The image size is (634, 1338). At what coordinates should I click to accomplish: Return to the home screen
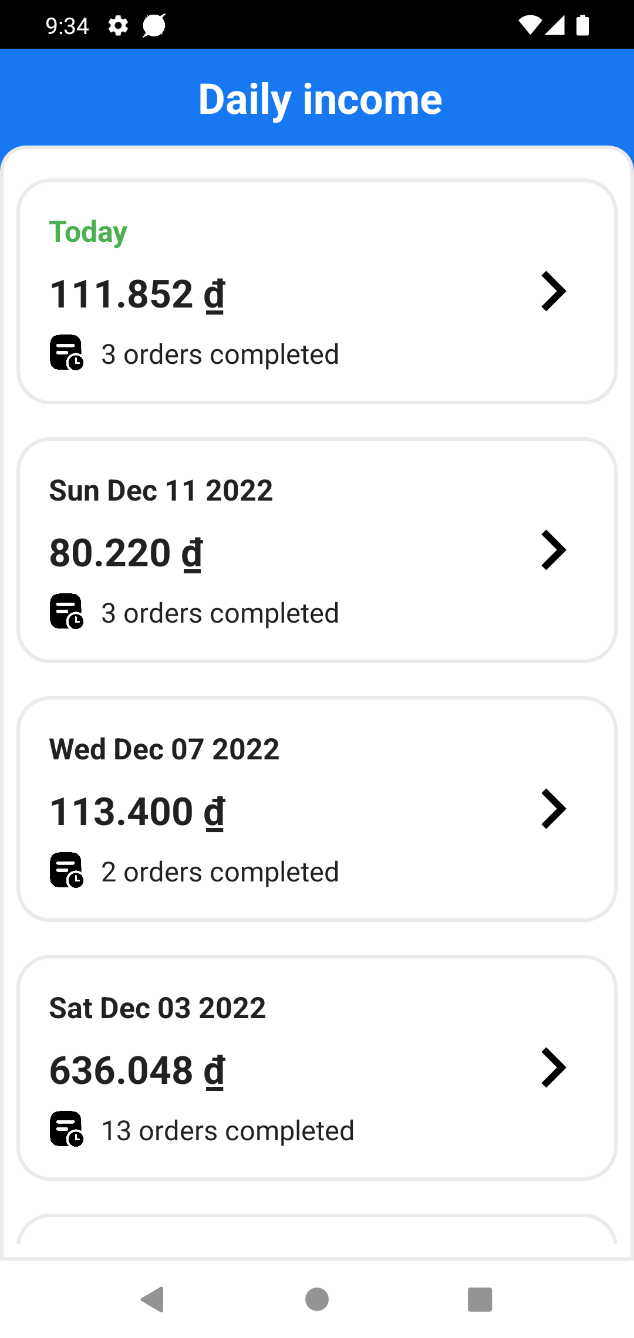(x=317, y=1299)
